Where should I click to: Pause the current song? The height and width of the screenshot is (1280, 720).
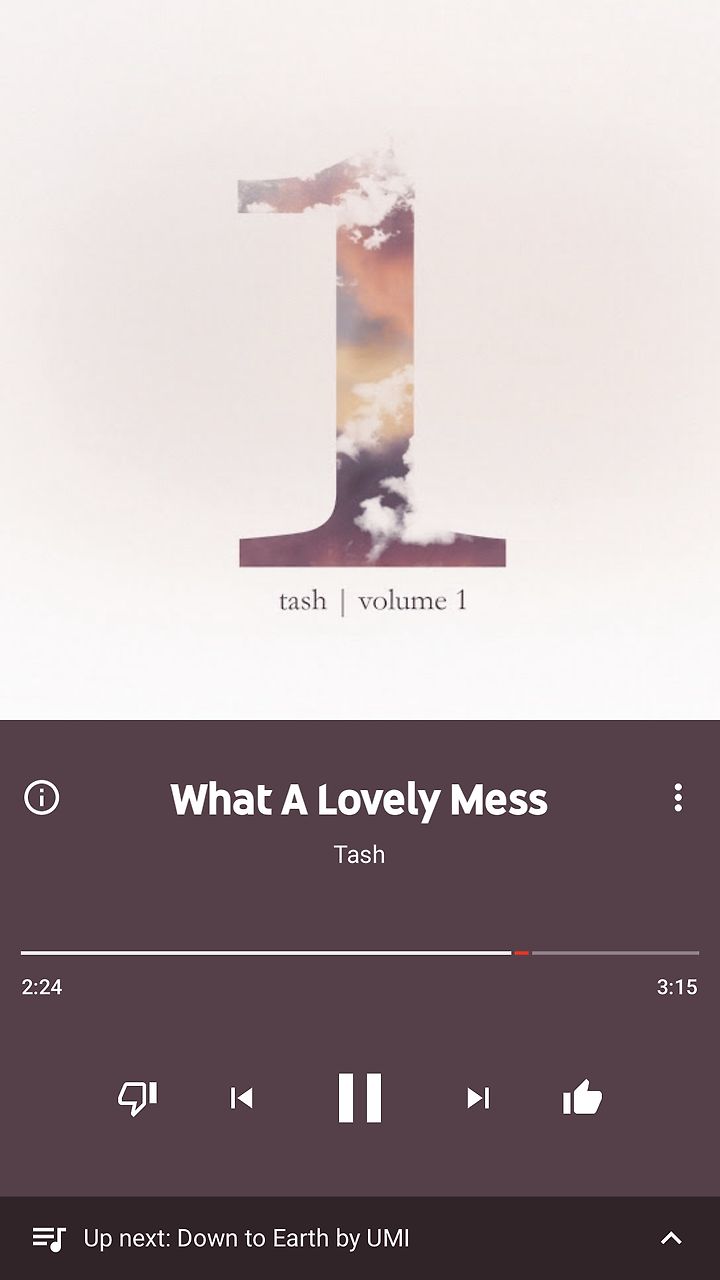click(x=360, y=1098)
